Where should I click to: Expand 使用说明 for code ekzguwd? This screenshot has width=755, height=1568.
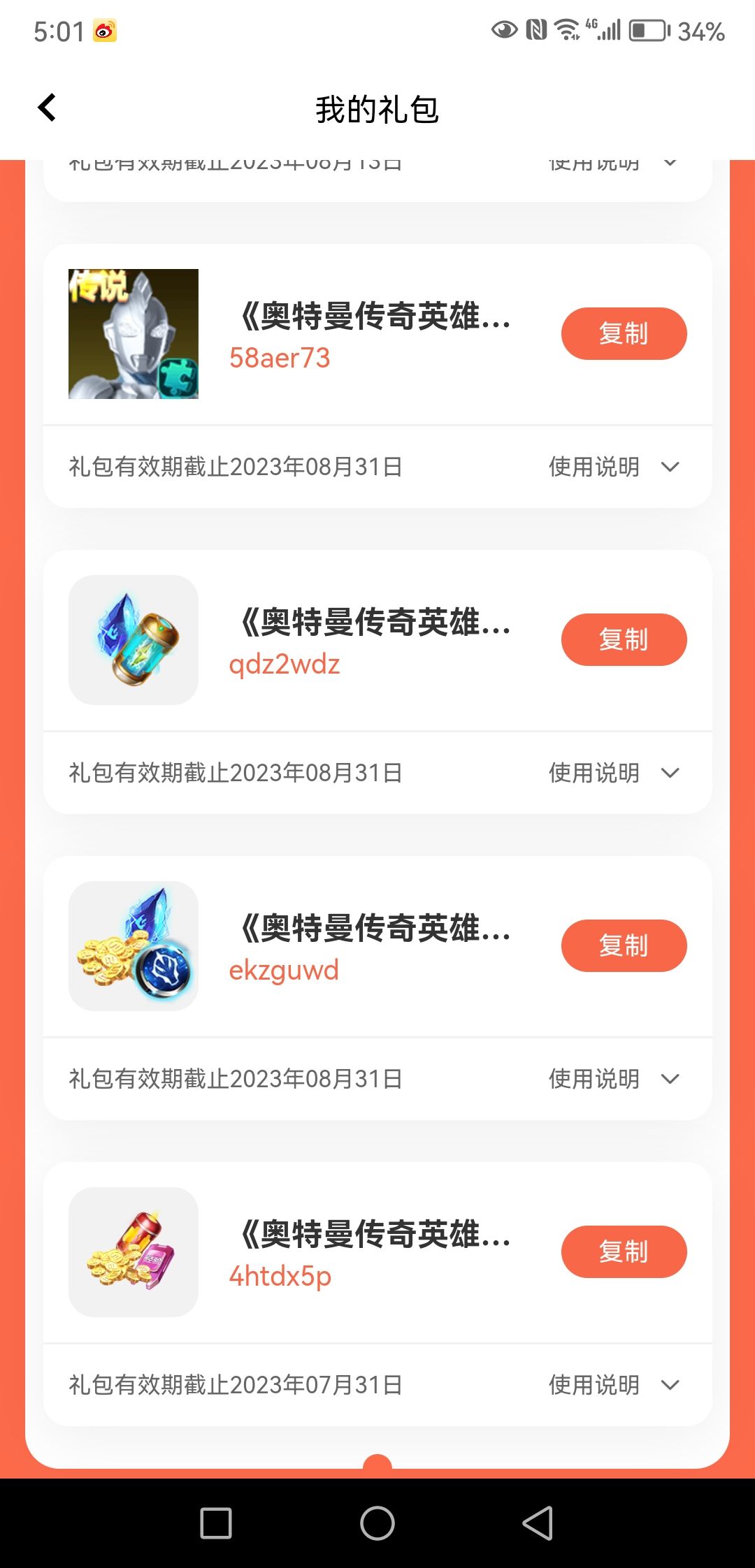614,1079
